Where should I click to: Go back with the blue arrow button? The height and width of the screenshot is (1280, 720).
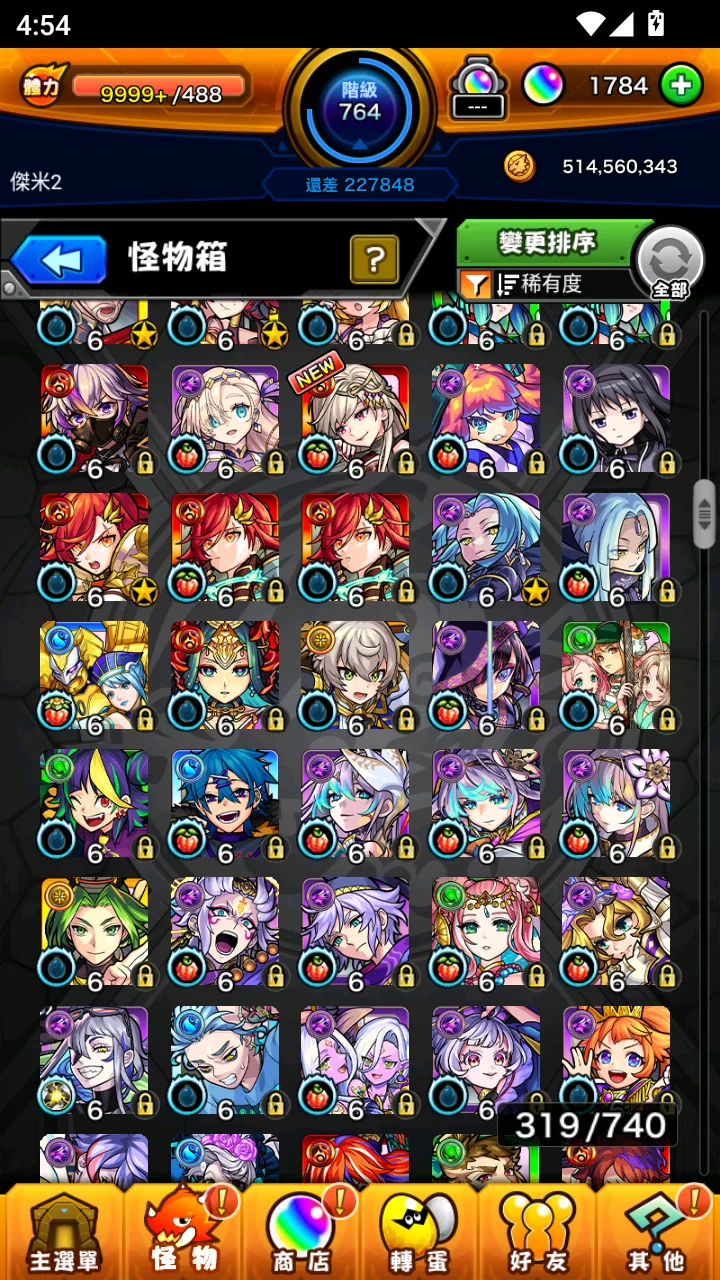(60, 261)
